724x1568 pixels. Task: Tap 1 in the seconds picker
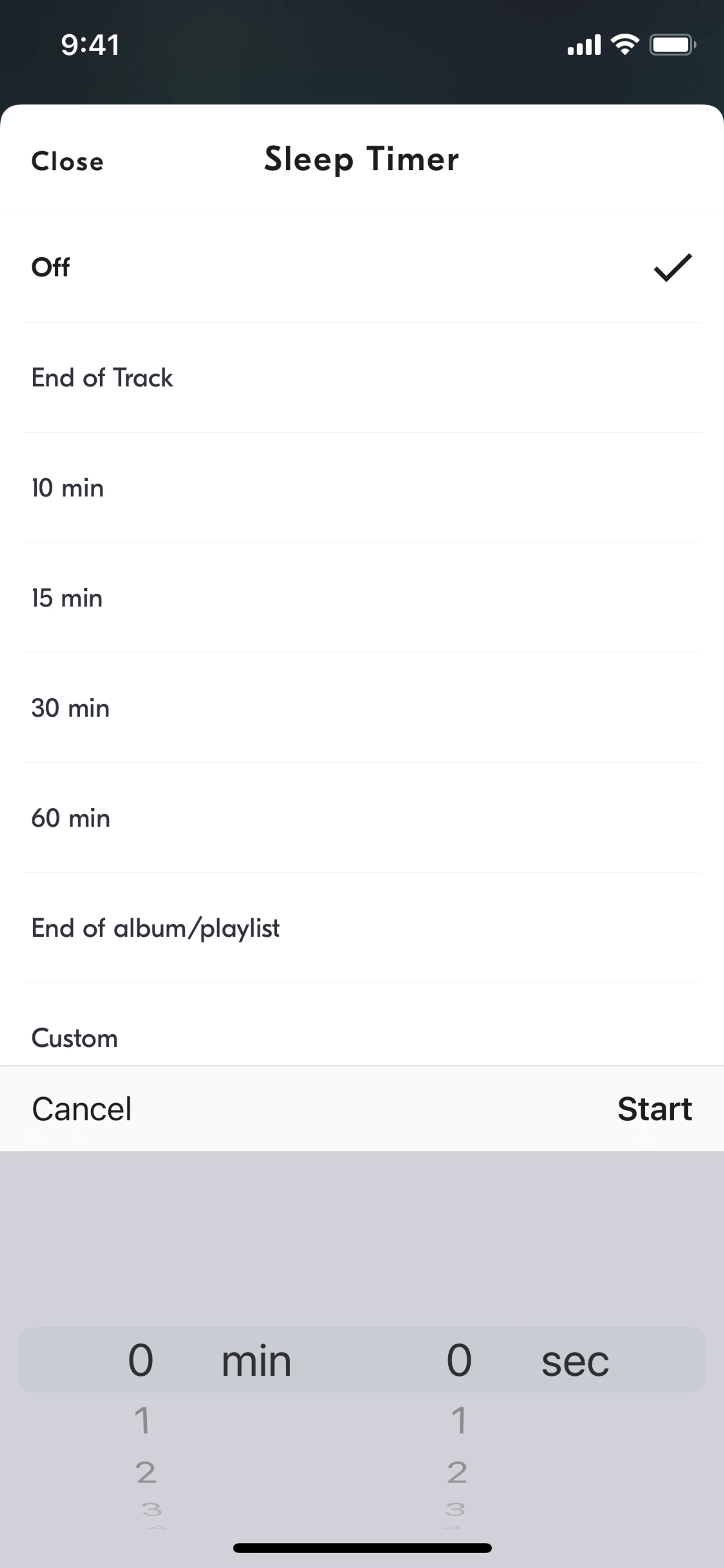pyautogui.click(x=459, y=1420)
